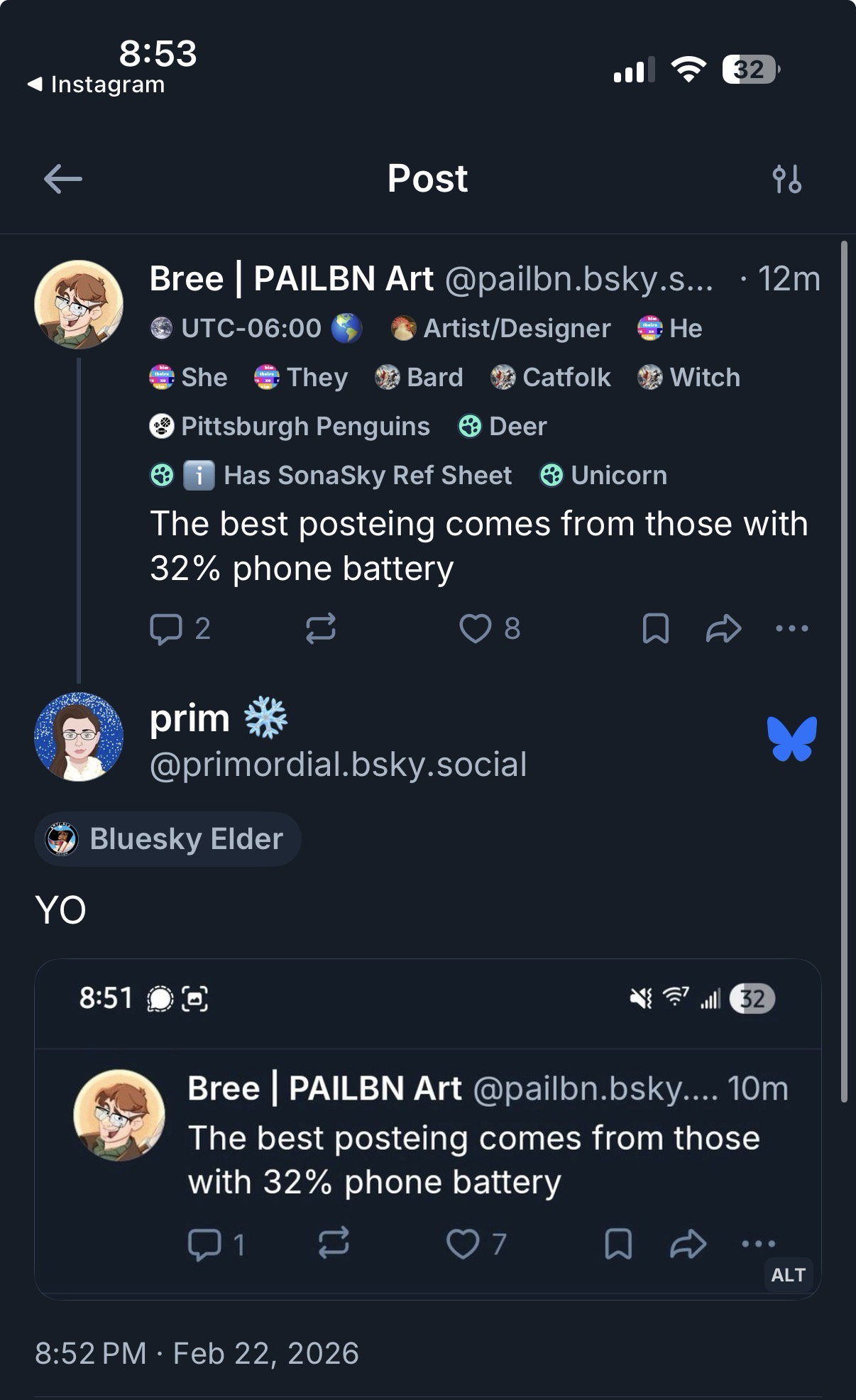Like Bree's parent post with 8 likes

click(x=476, y=628)
